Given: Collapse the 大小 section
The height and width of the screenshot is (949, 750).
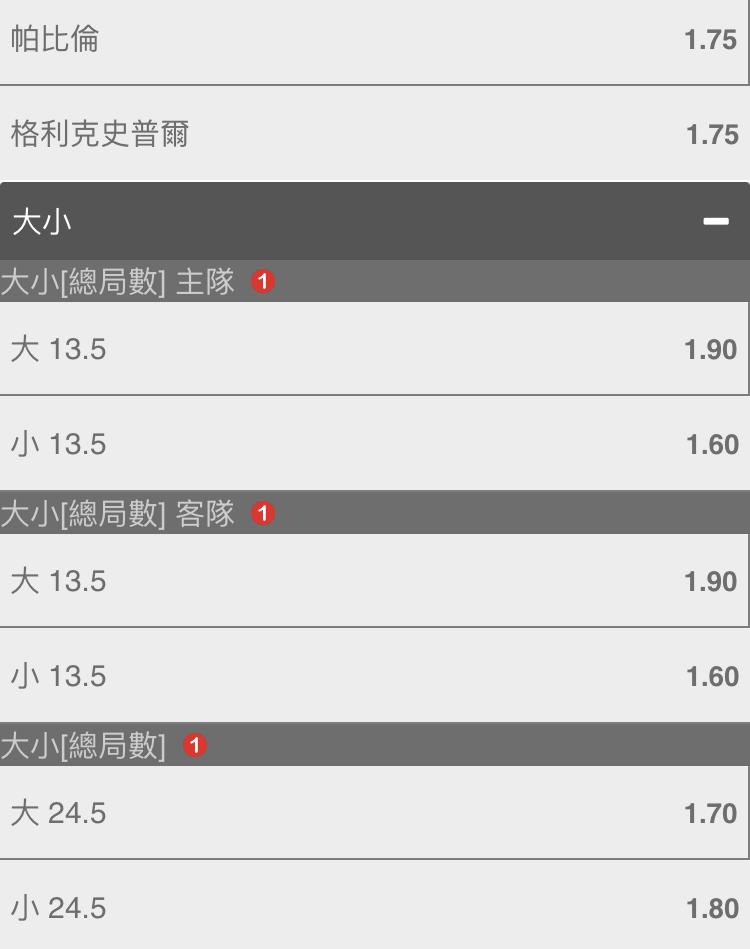Looking at the screenshot, I should 715,221.
